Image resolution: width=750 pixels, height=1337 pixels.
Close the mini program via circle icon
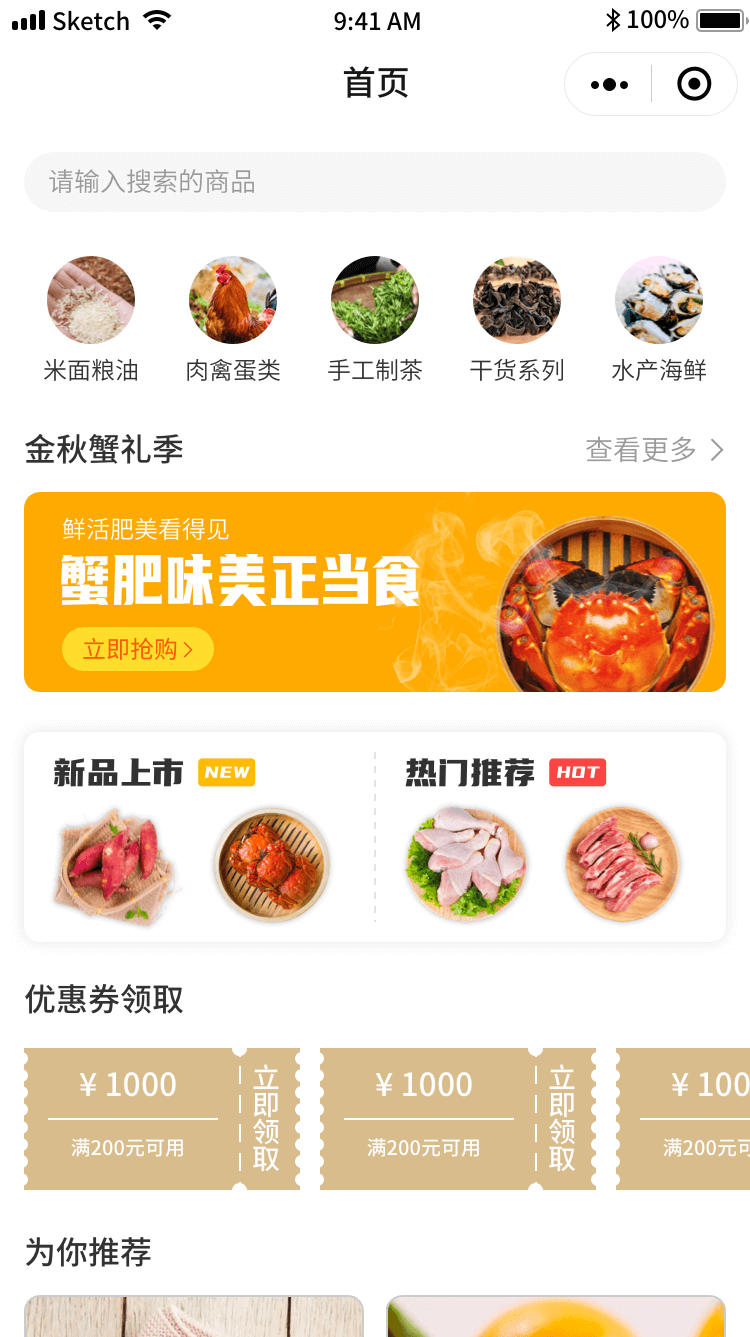pyautogui.click(x=694, y=85)
